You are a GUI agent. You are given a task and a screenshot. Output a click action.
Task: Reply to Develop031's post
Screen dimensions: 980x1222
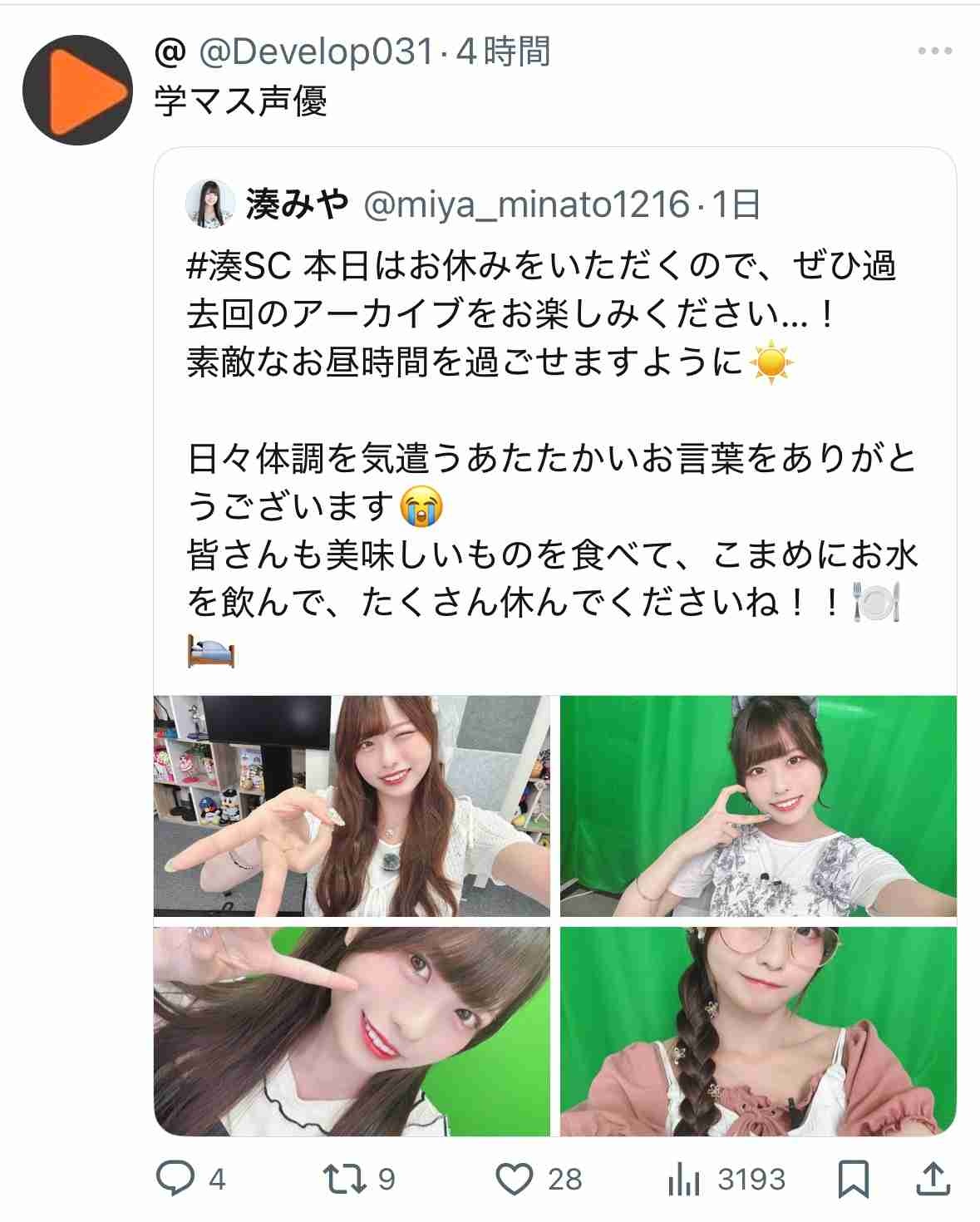(x=176, y=1178)
